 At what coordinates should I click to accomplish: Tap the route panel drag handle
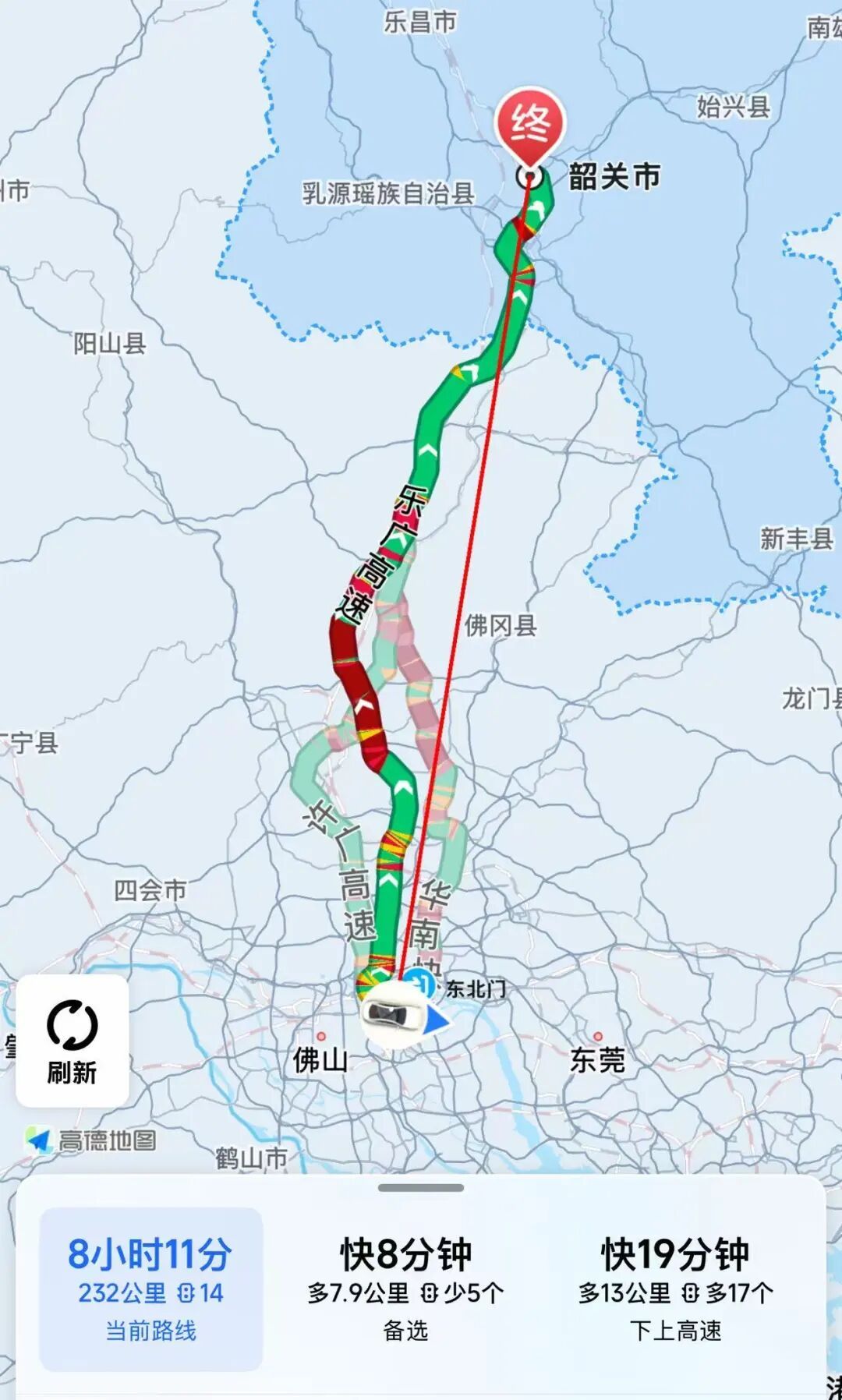(421, 1188)
